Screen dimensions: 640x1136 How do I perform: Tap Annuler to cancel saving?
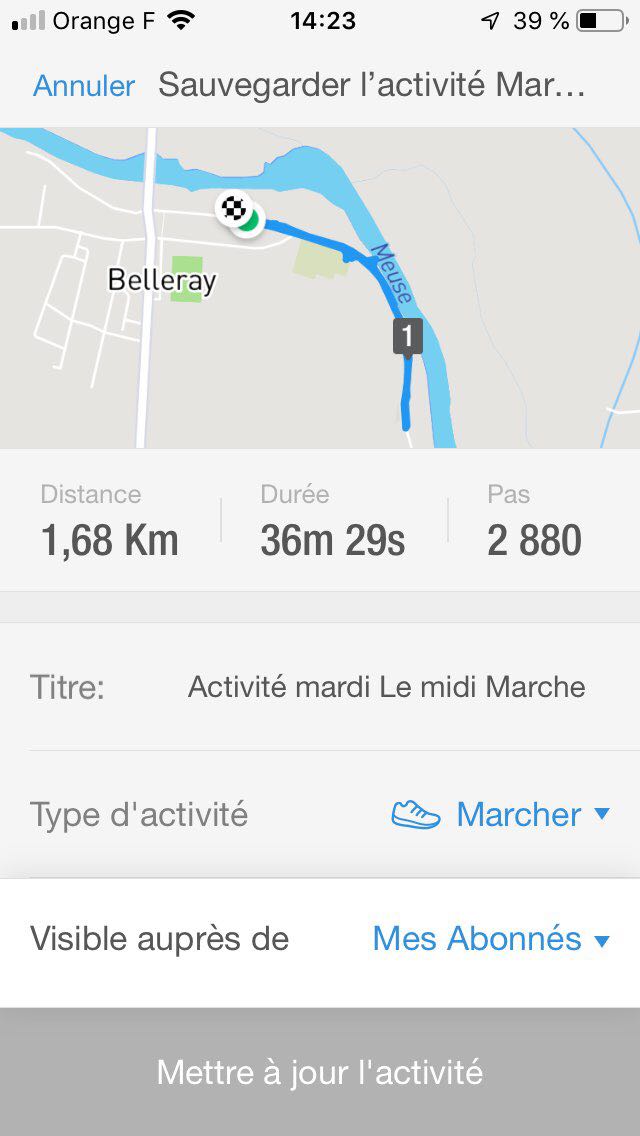coord(84,86)
